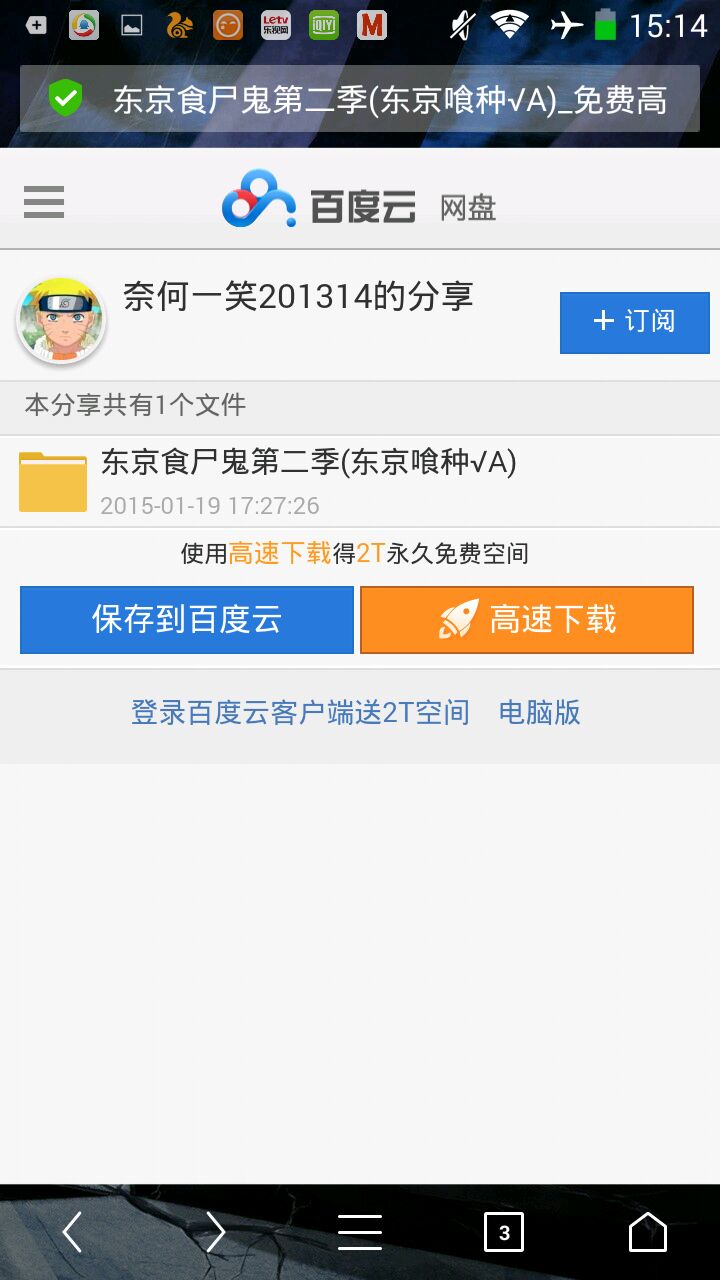Switch to 电脑版 desktop version
The image size is (720, 1280).
tap(540, 713)
